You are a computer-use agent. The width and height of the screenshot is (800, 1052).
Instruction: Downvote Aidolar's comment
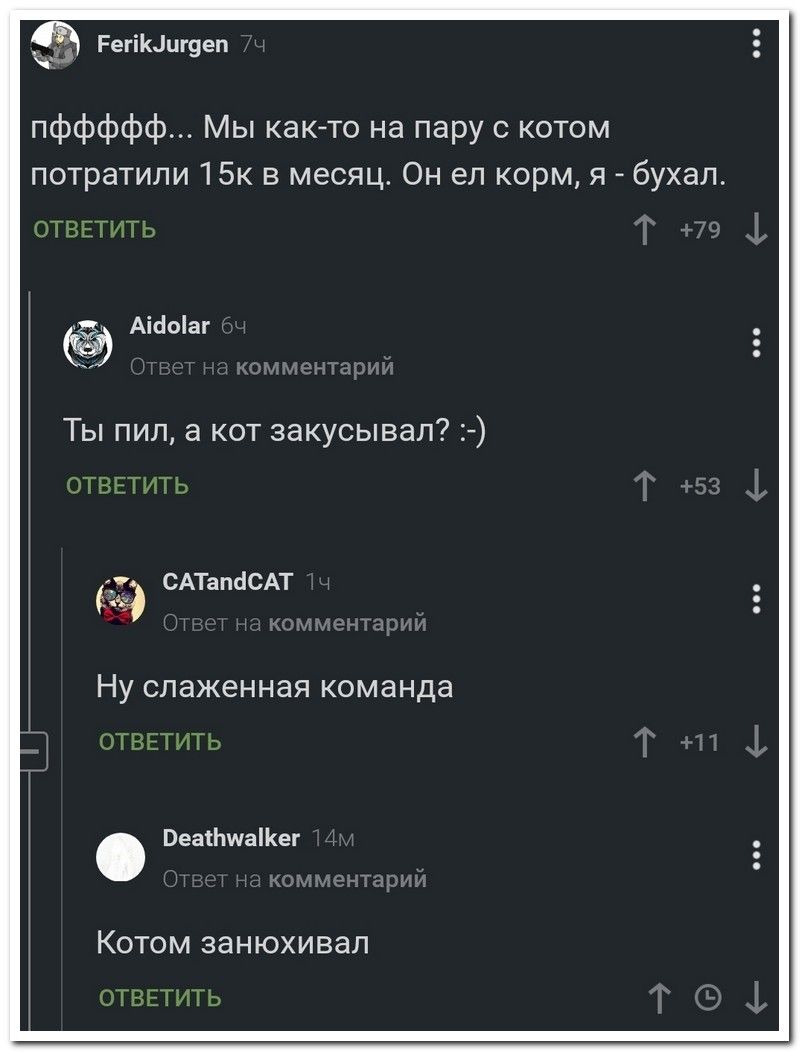click(757, 487)
